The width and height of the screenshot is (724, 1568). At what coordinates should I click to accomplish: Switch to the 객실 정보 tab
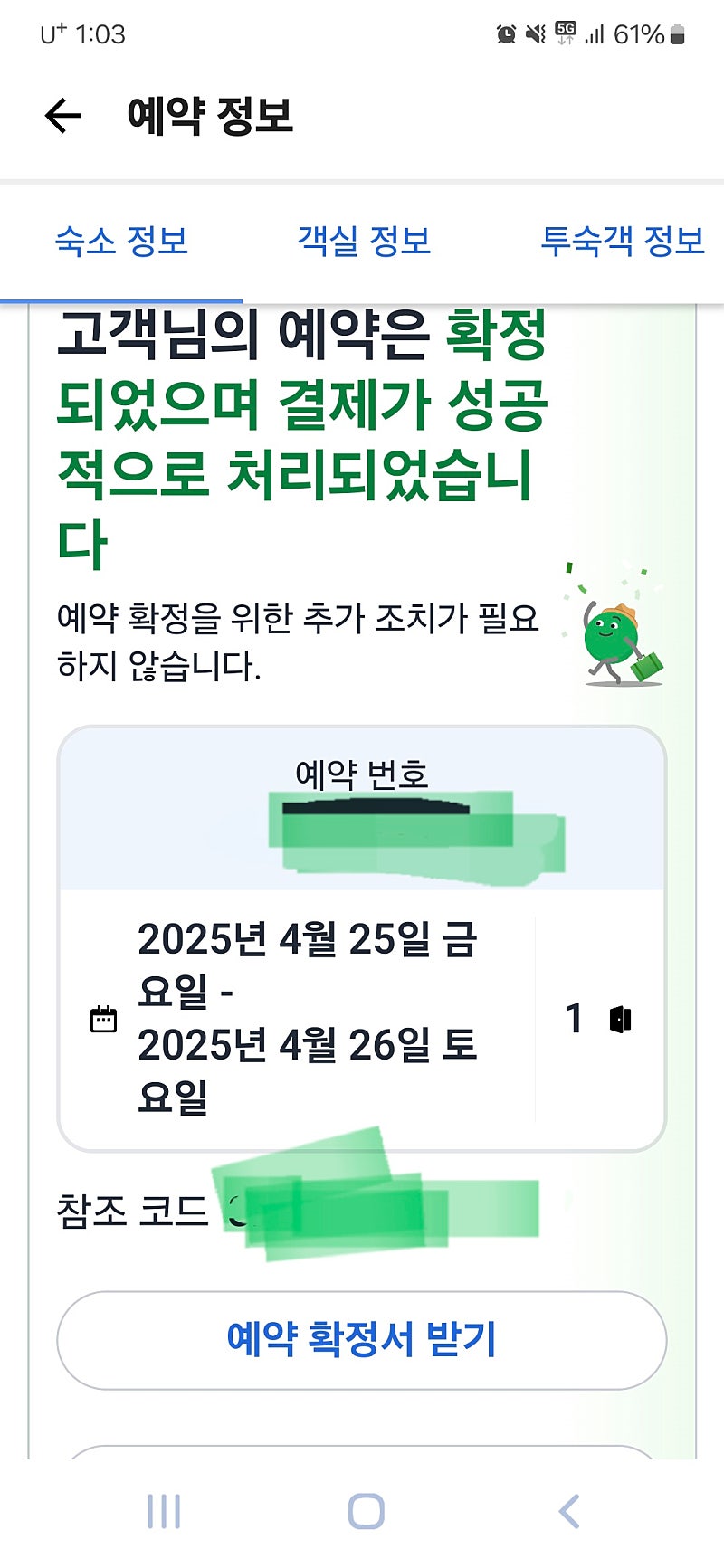(x=364, y=241)
